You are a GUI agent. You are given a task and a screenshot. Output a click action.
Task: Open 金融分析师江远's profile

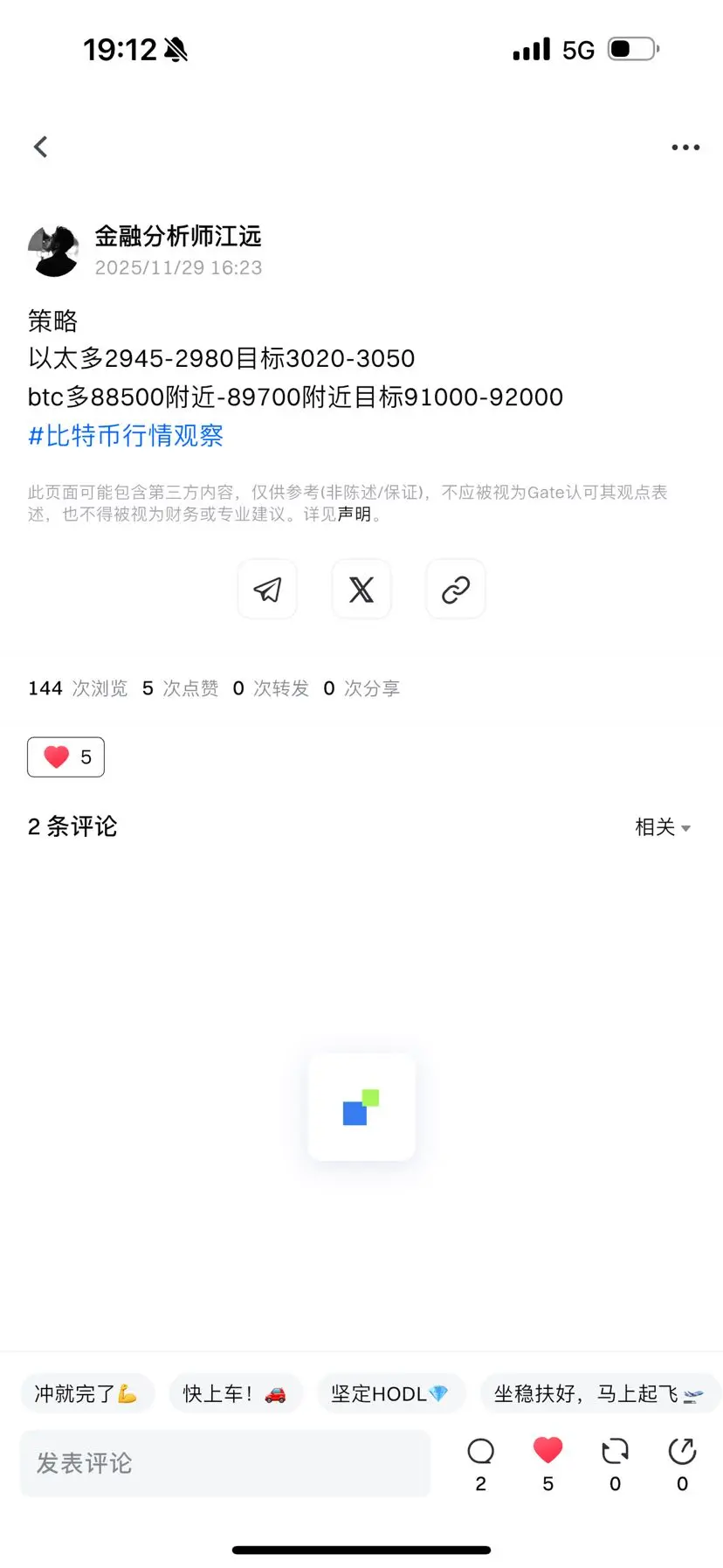(178, 237)
